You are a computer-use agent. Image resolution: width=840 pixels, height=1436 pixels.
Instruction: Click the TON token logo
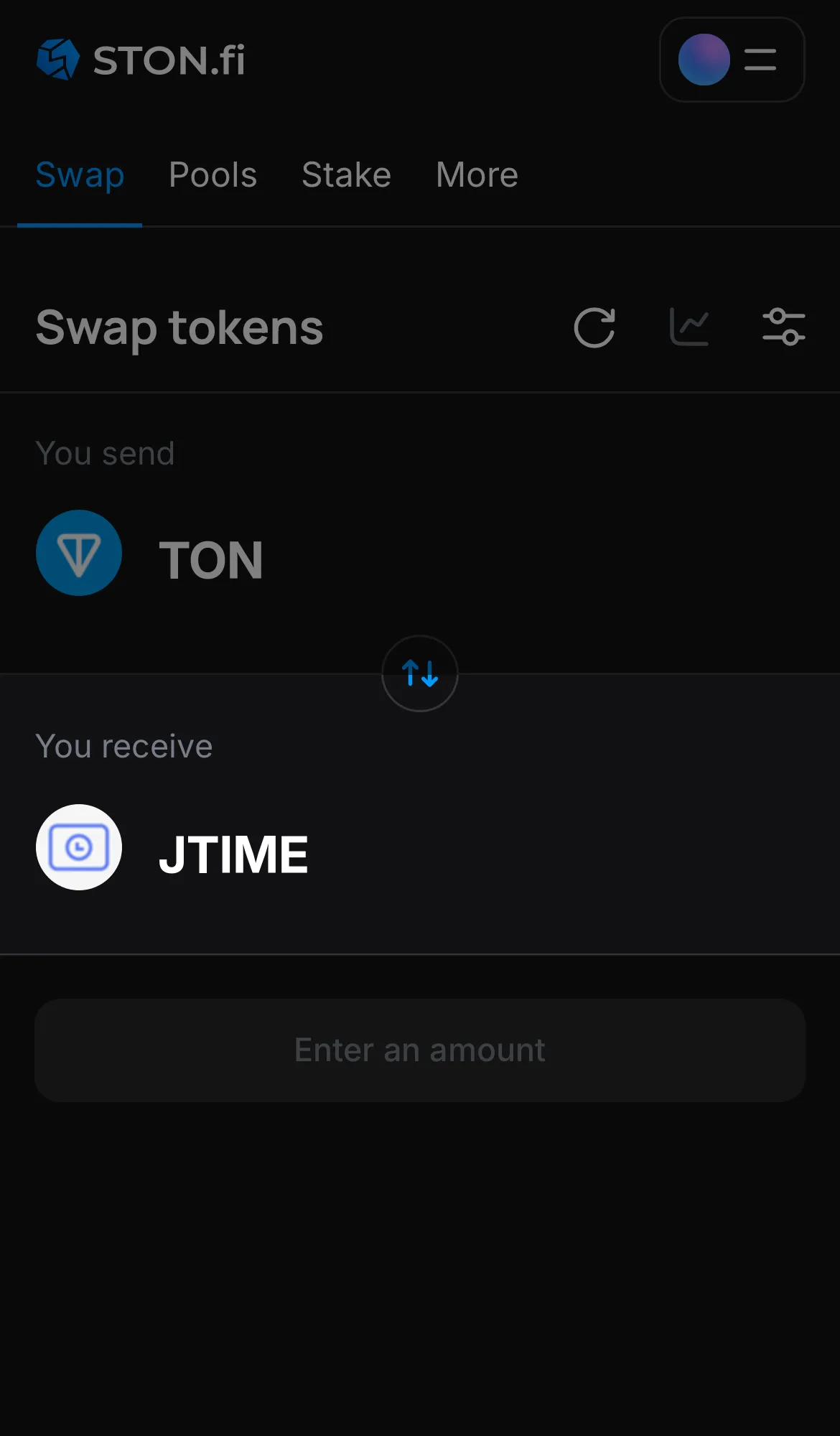[79, 553]
